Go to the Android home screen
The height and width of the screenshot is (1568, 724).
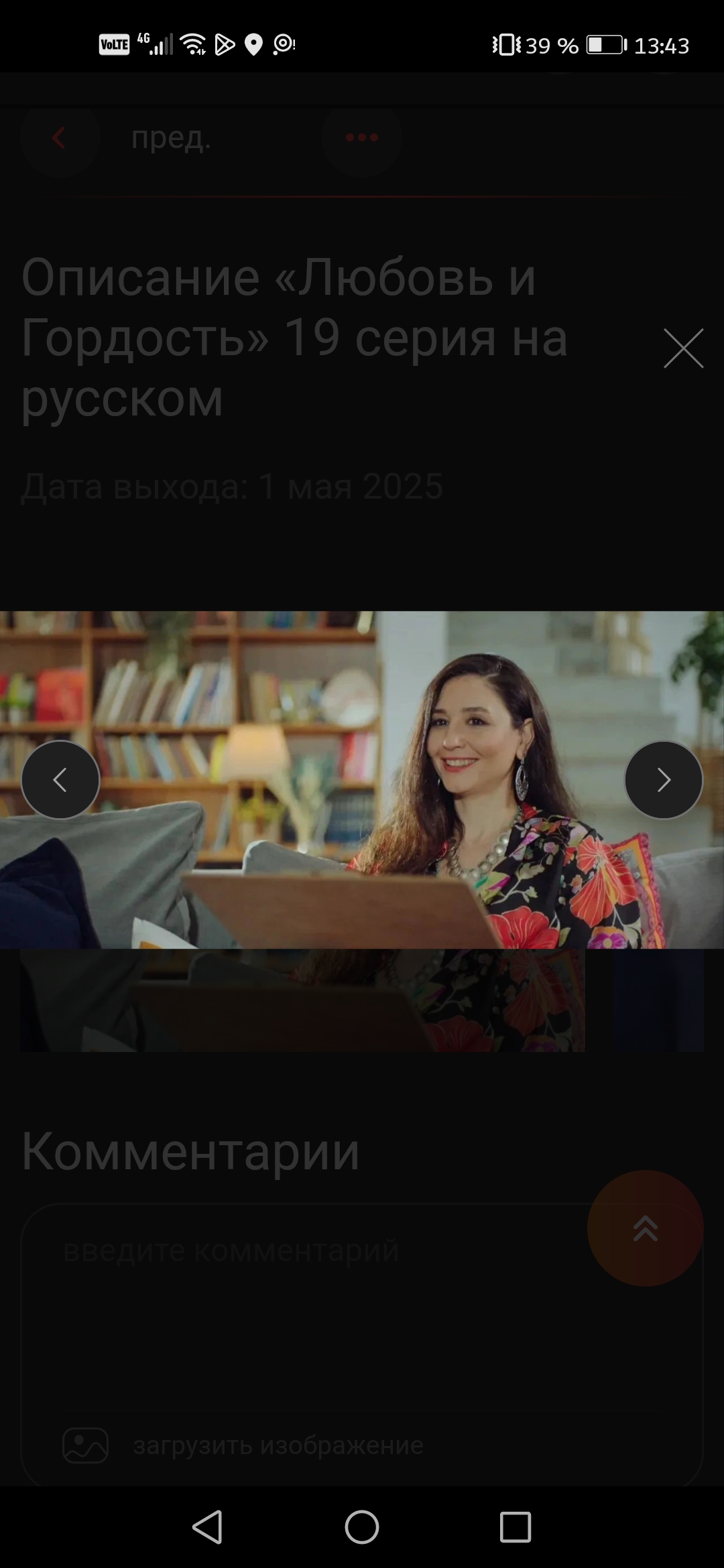362,1527
